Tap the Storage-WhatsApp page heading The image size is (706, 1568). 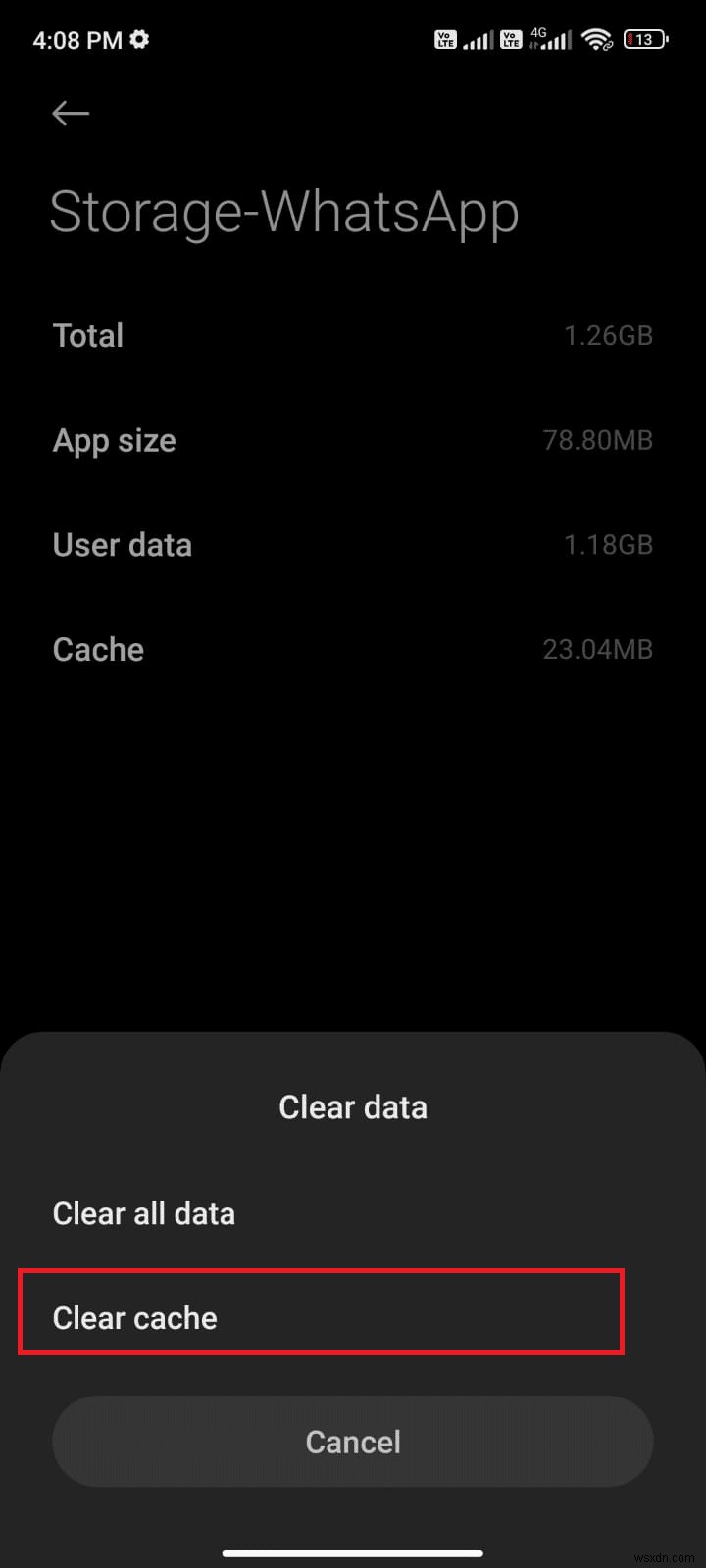[x=283, y=212]
